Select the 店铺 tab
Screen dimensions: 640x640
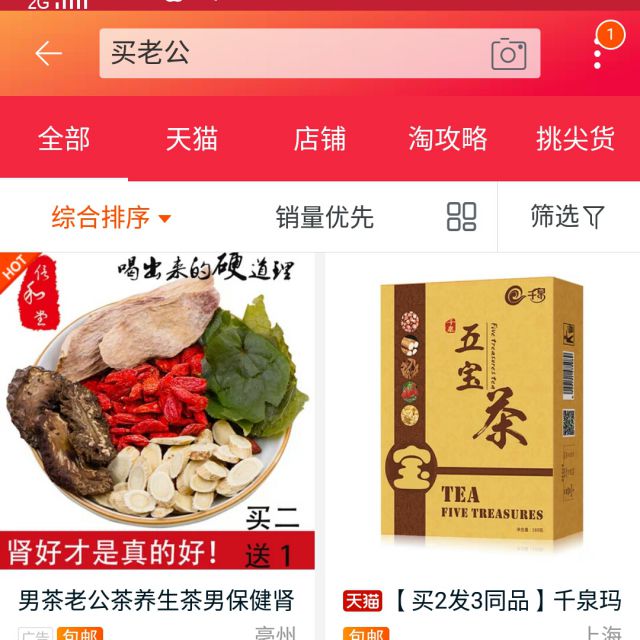(x=320, y=139)
